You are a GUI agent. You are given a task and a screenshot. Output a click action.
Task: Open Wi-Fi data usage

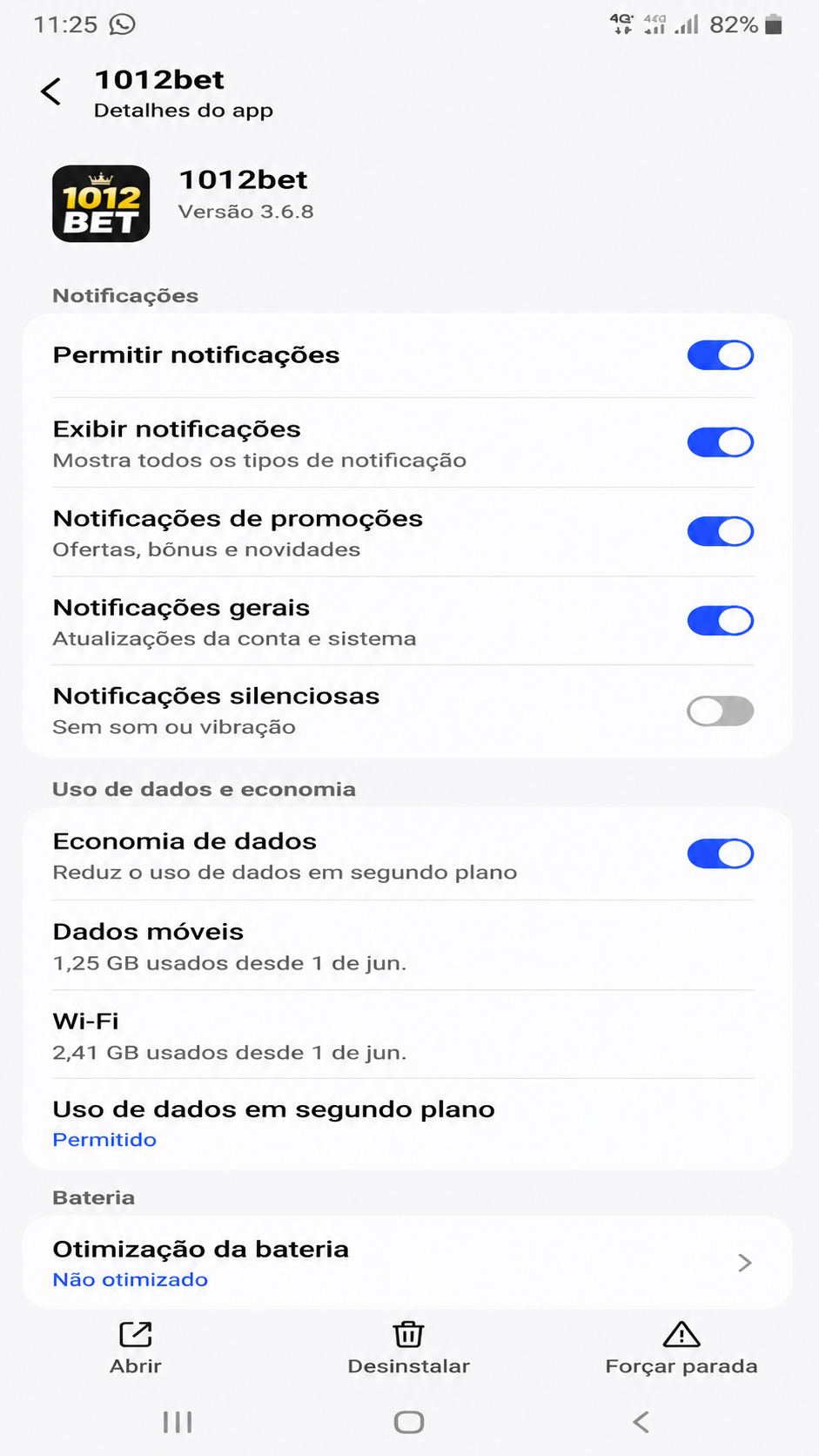[x=407, y=1035]
